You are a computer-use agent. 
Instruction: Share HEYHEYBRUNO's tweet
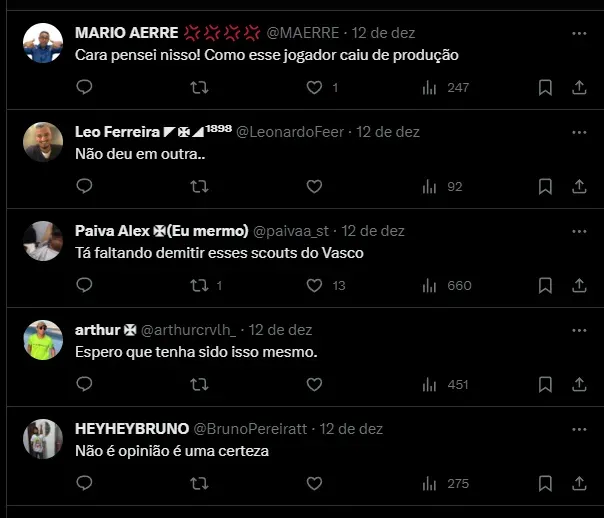579,483
